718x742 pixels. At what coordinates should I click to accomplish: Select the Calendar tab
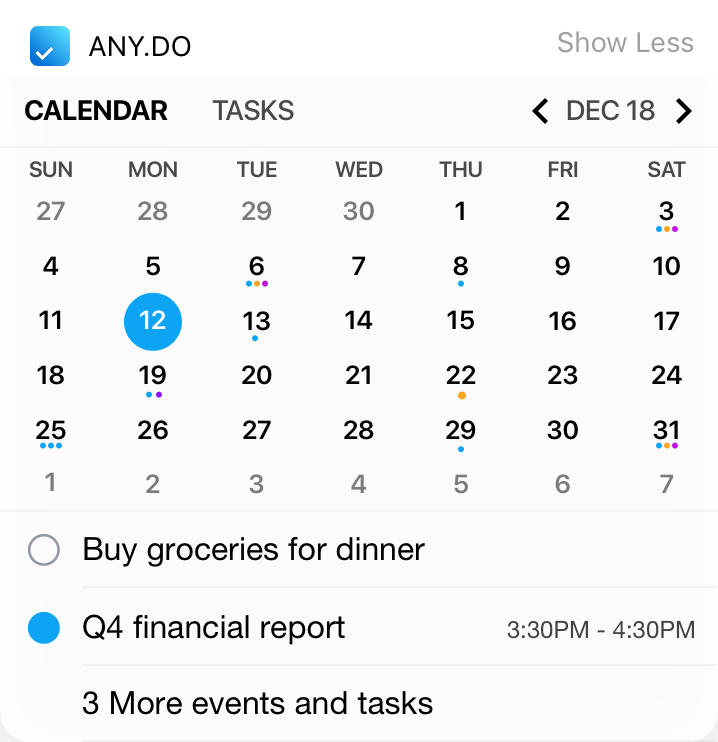[x=96, y=110]
